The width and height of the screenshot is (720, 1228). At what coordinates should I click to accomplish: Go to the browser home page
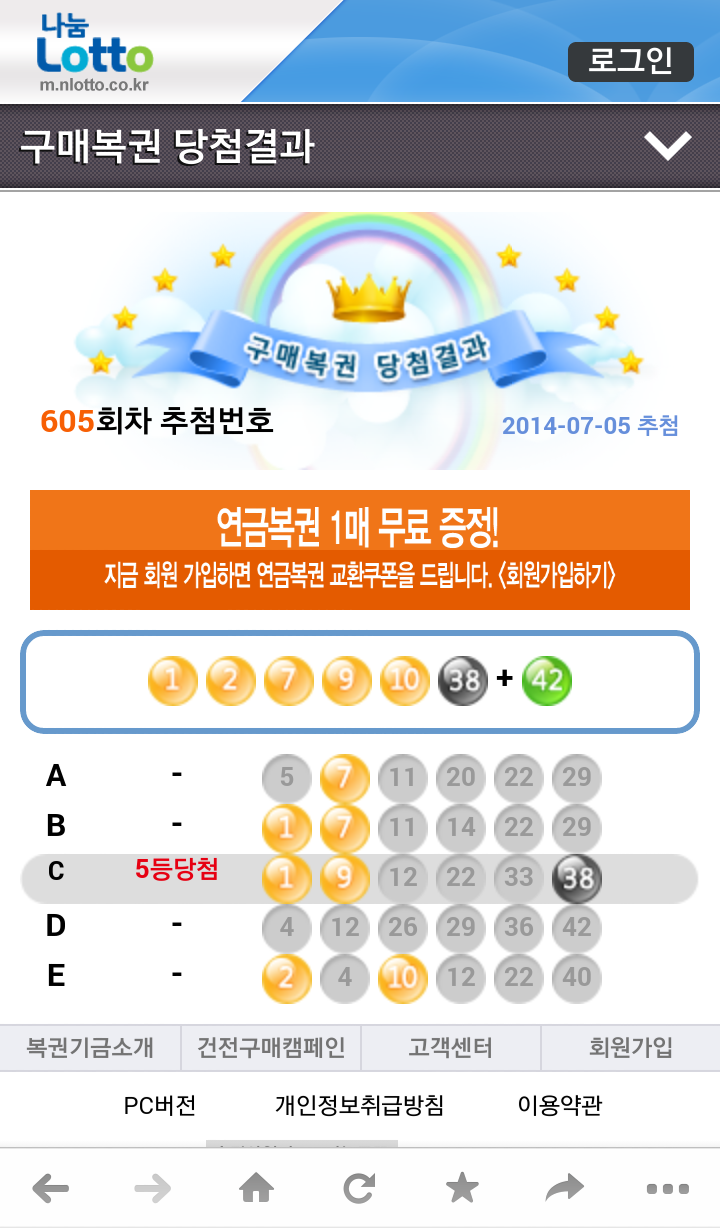257,1188
